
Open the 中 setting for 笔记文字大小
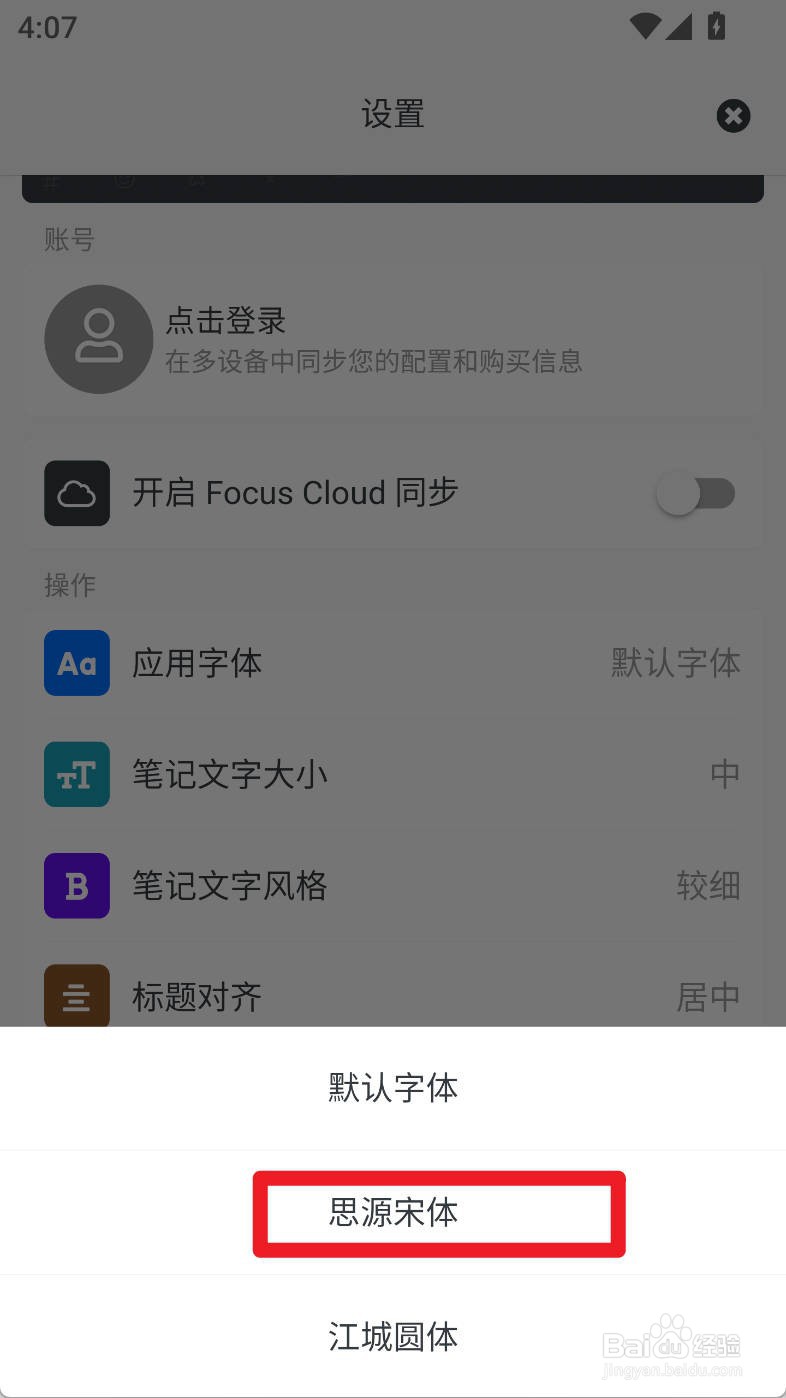coord(725,774)
